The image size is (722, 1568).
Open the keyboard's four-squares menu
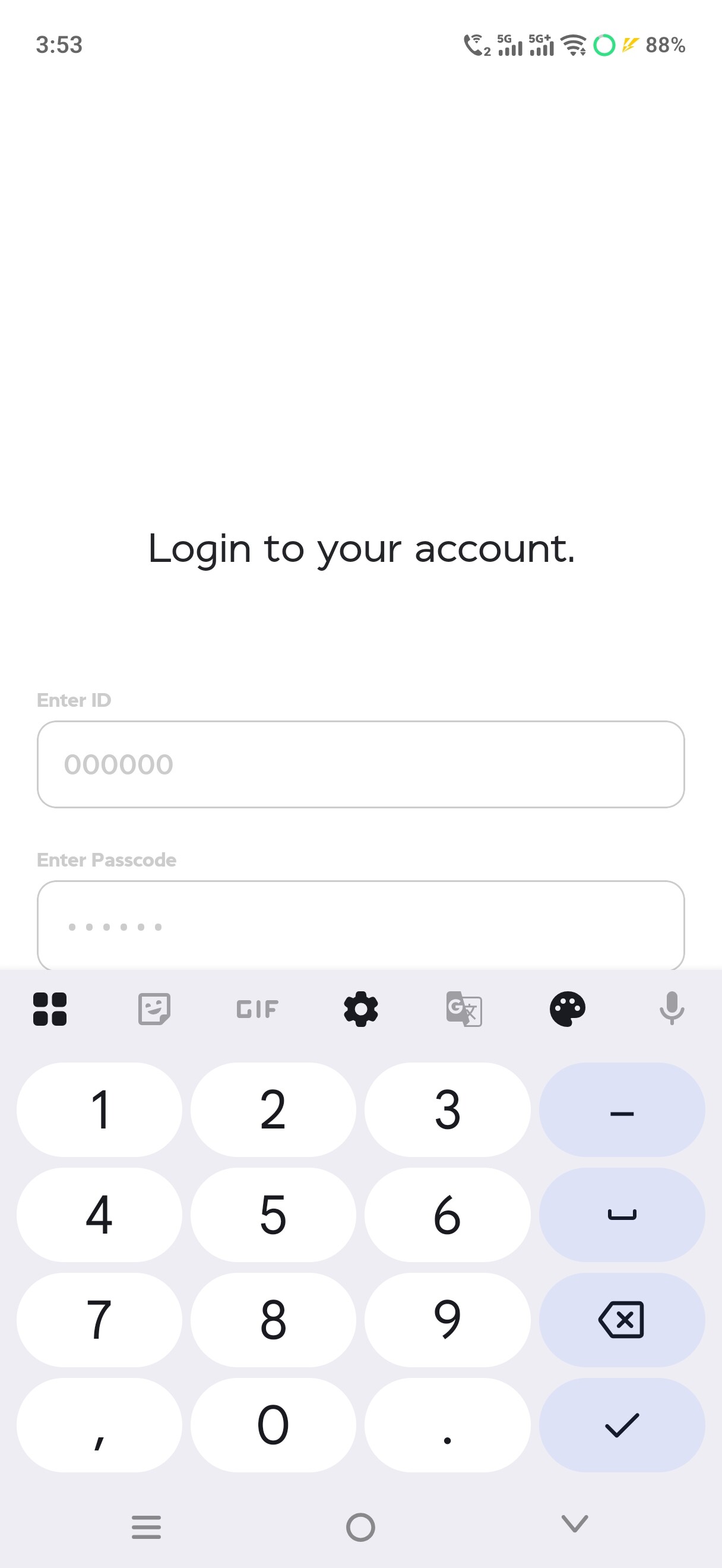(50, 1009)
